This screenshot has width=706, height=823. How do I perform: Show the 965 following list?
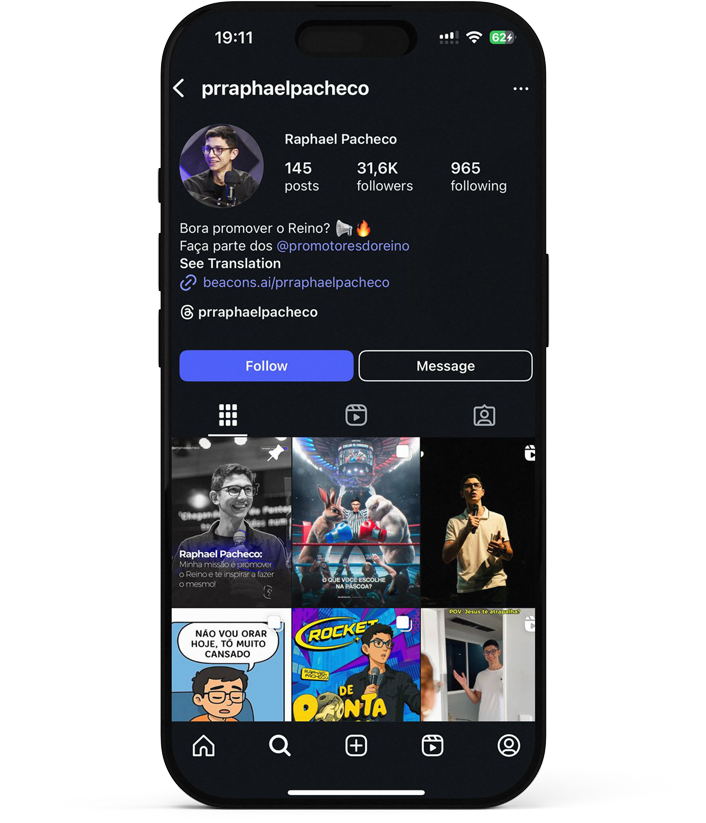478,176
